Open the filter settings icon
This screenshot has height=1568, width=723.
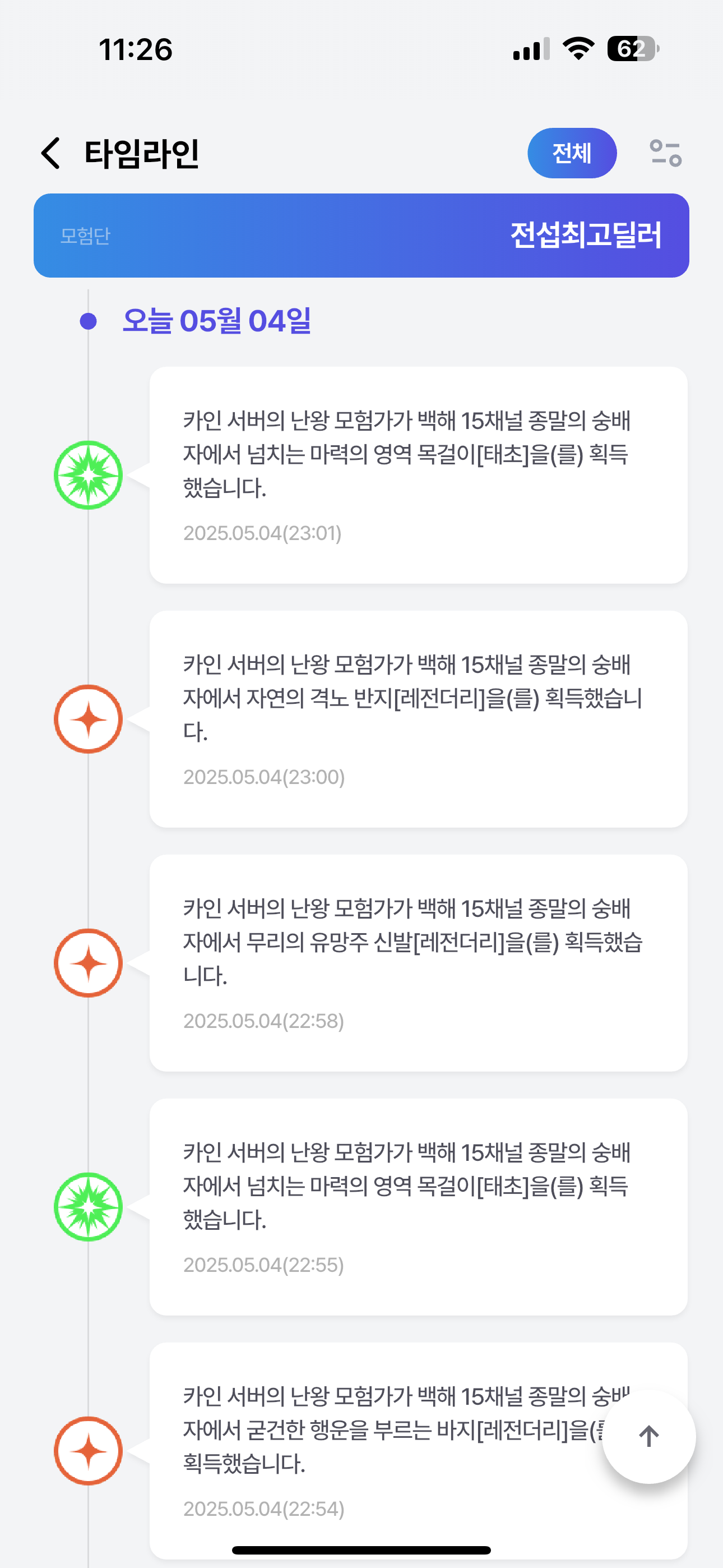click(x=665, y=153)
